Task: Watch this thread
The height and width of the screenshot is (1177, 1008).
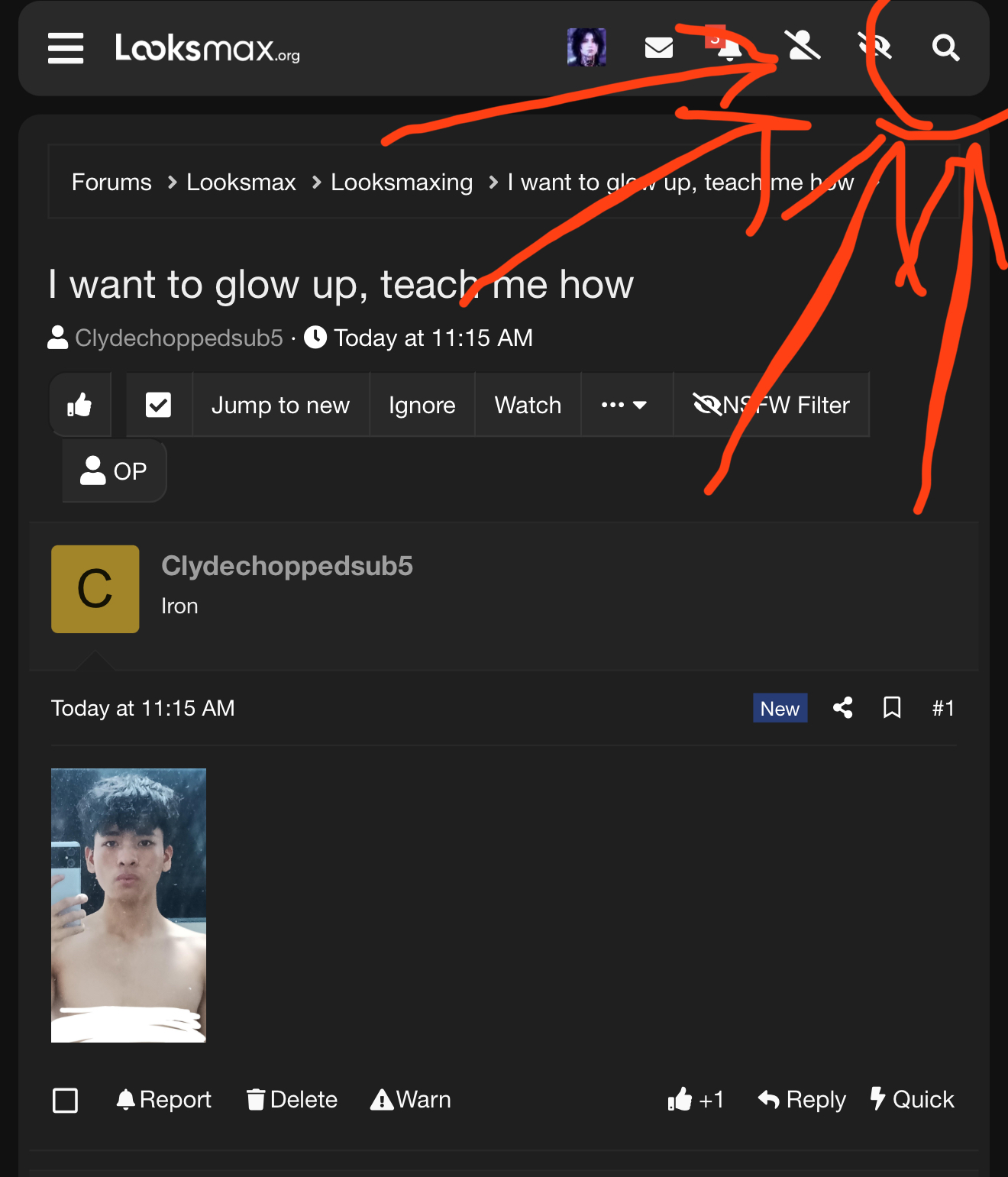Action: click(x=528, y=405)
